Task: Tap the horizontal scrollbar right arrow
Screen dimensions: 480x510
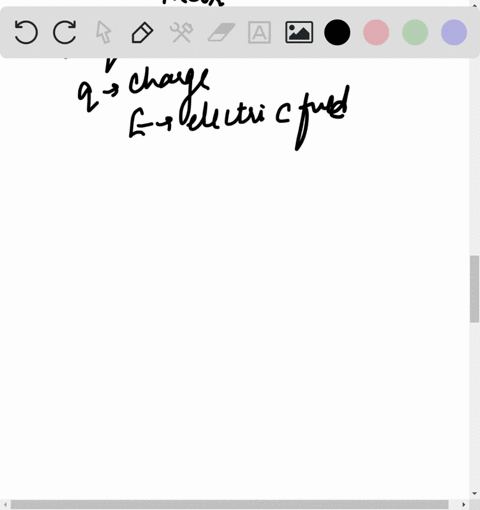Action: click(x=463, y=505)
